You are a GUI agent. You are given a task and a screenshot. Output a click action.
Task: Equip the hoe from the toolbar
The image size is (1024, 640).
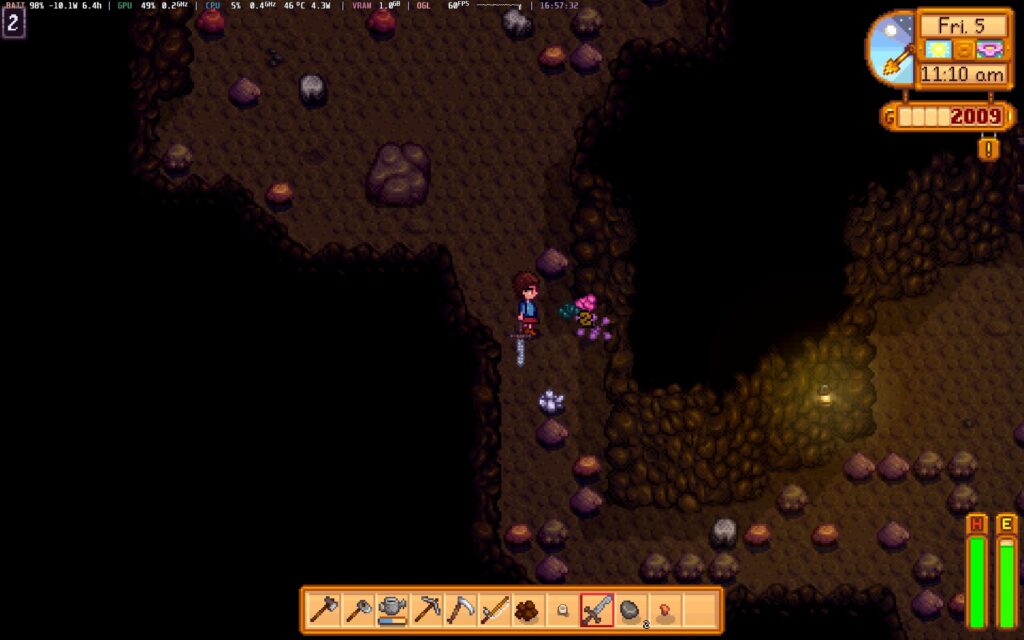pyautogui.click(x=358, y=609)
